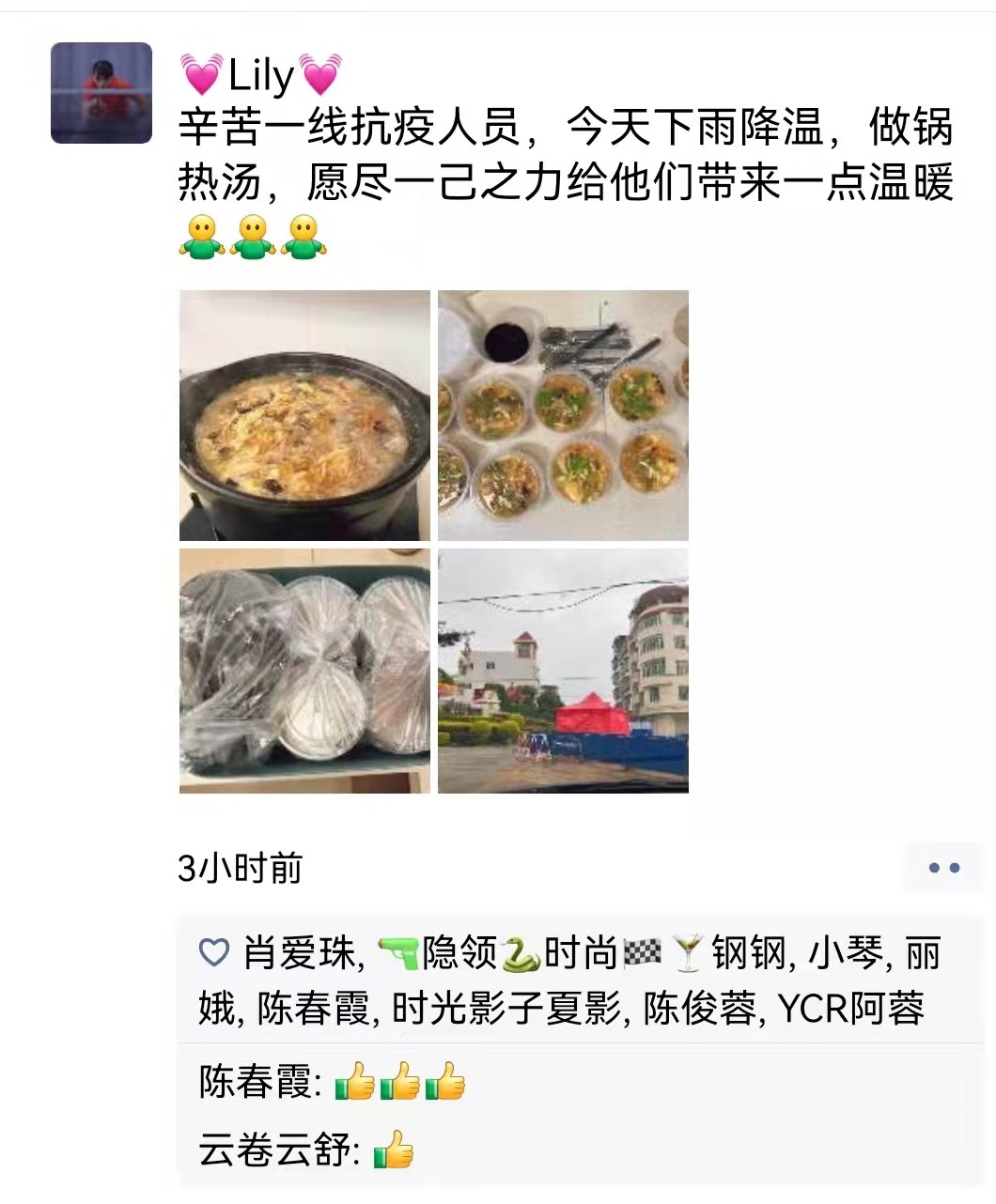Image resolution: width=996 pixels, height=1204 pixels.
Task: Open the like and comment menu
Action: click(x=942, y=867)
